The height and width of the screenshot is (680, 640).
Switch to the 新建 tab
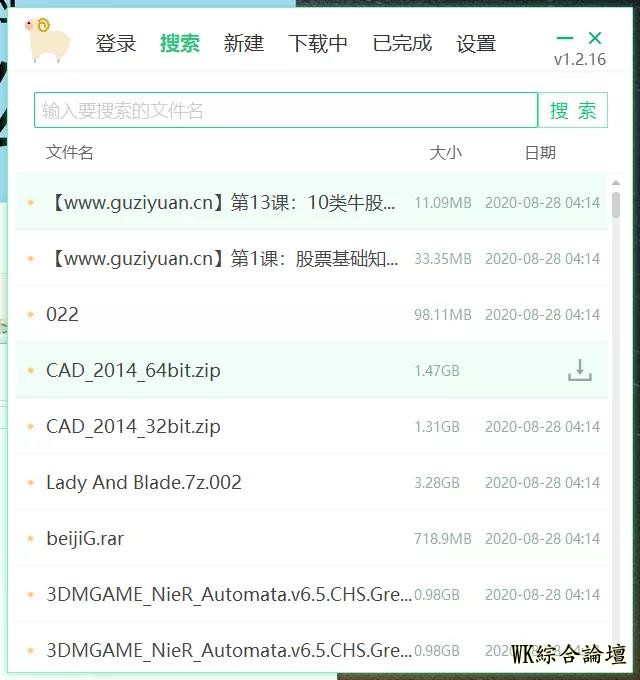[244, 44]
